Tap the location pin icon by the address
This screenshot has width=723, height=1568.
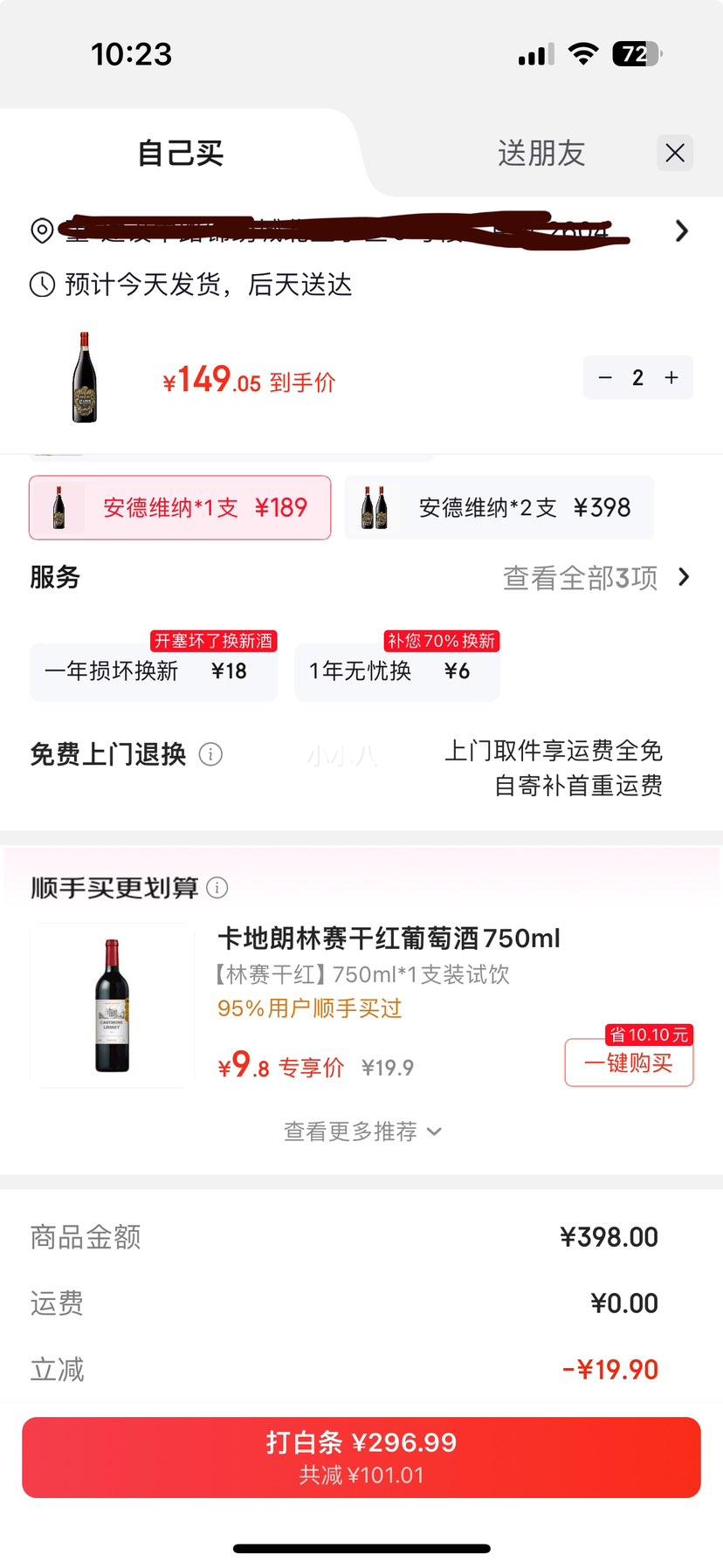click(40, 231)
